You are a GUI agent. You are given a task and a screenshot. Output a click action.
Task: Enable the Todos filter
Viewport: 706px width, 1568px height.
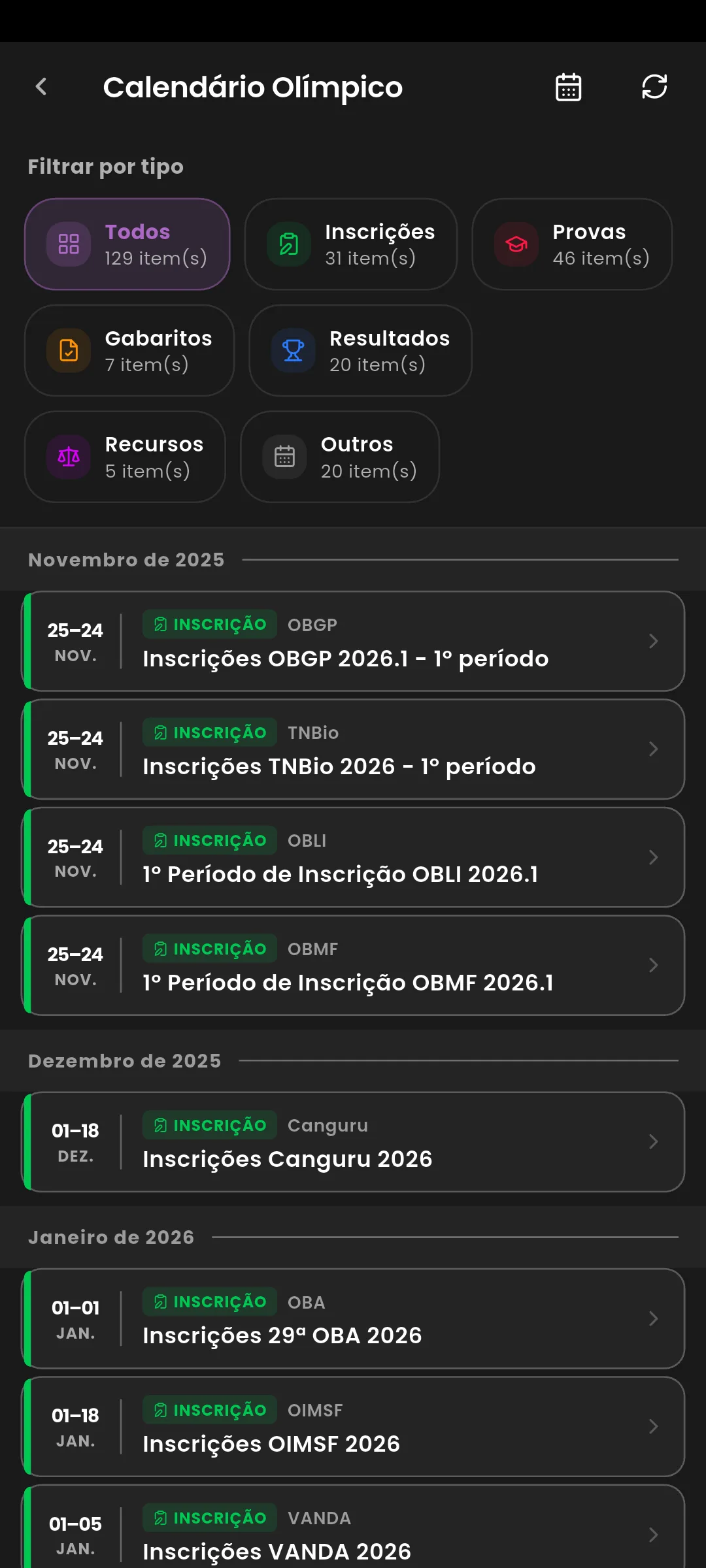point(127,244)
